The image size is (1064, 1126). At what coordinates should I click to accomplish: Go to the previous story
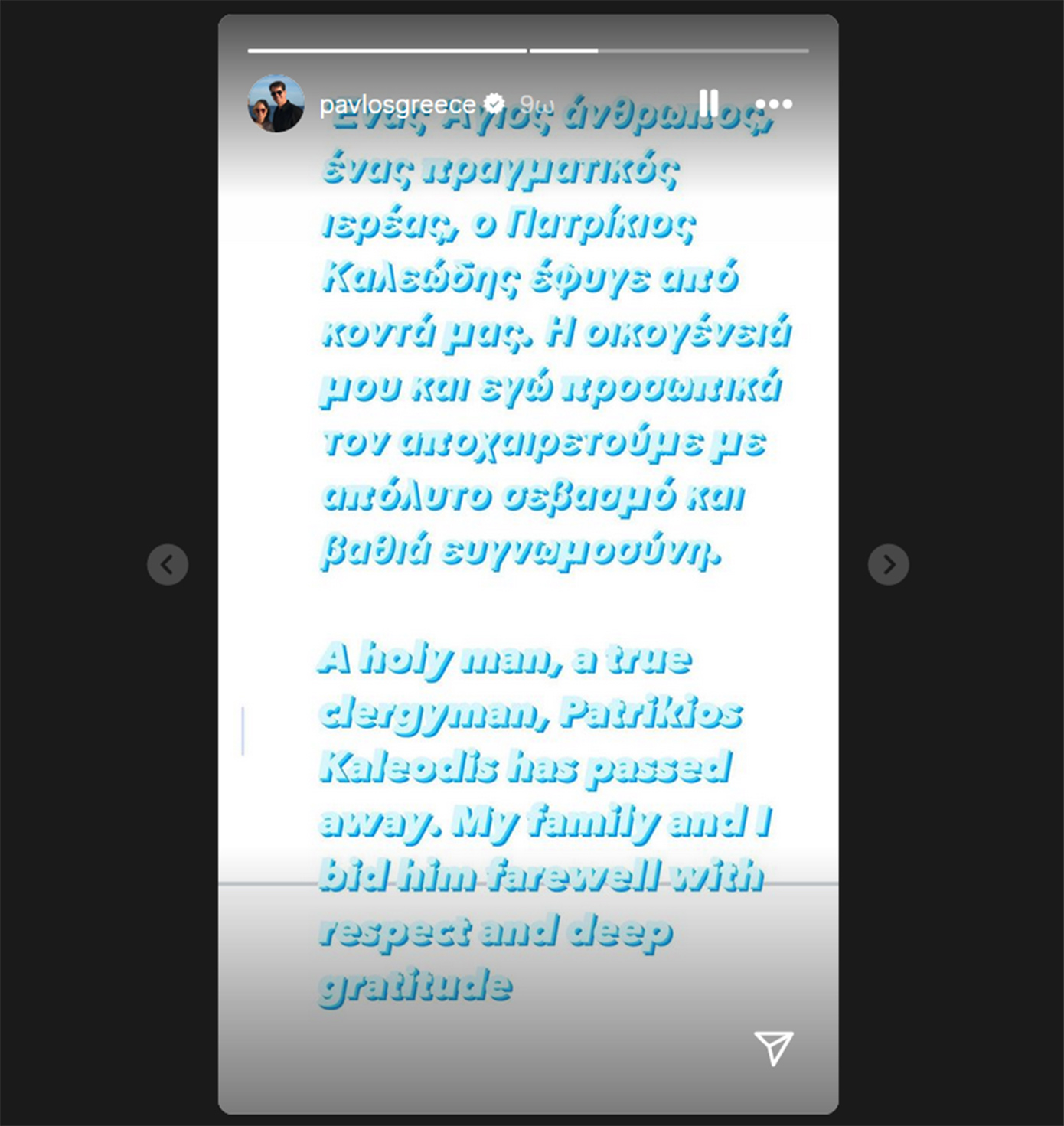168,565
